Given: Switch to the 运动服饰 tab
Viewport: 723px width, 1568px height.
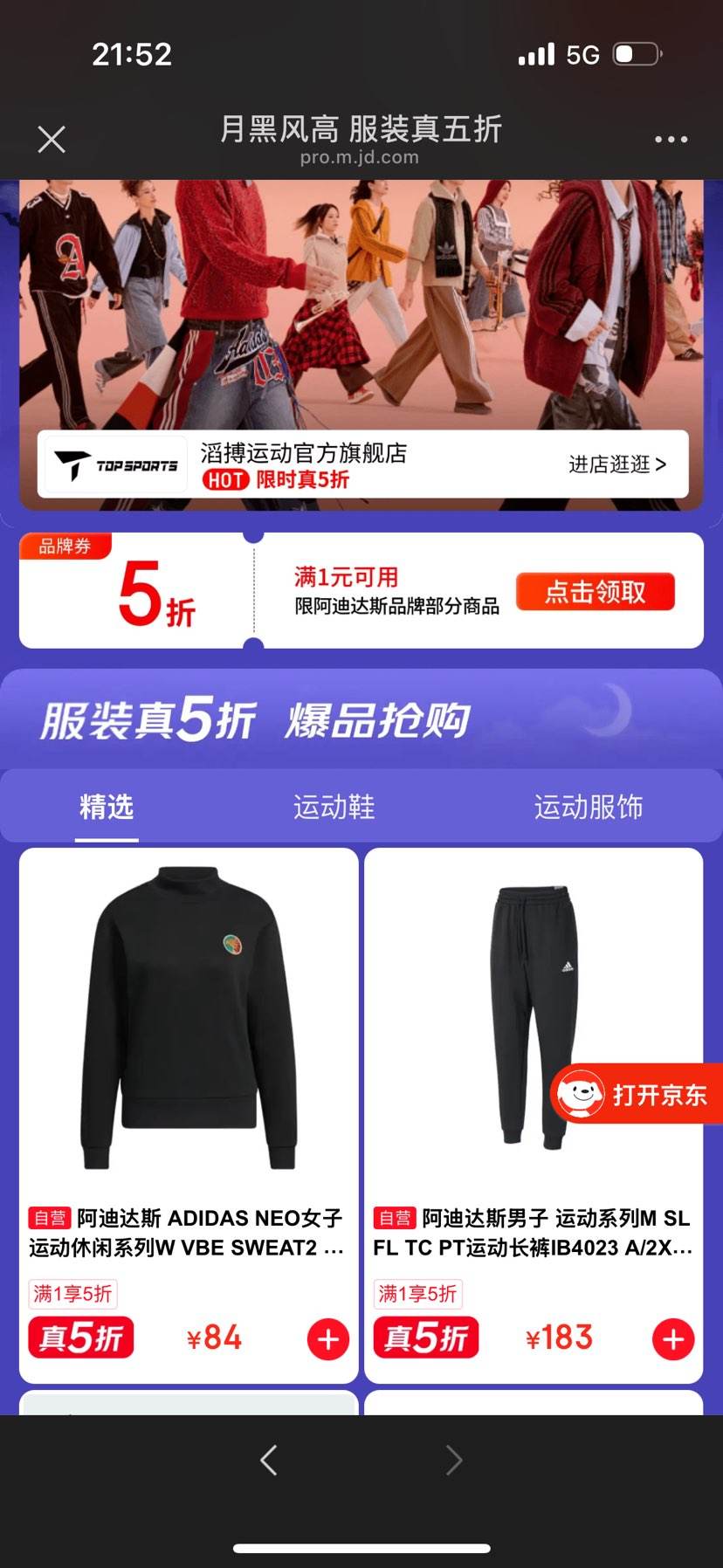Looking at the screenshot, I should [x=588, y=807].
